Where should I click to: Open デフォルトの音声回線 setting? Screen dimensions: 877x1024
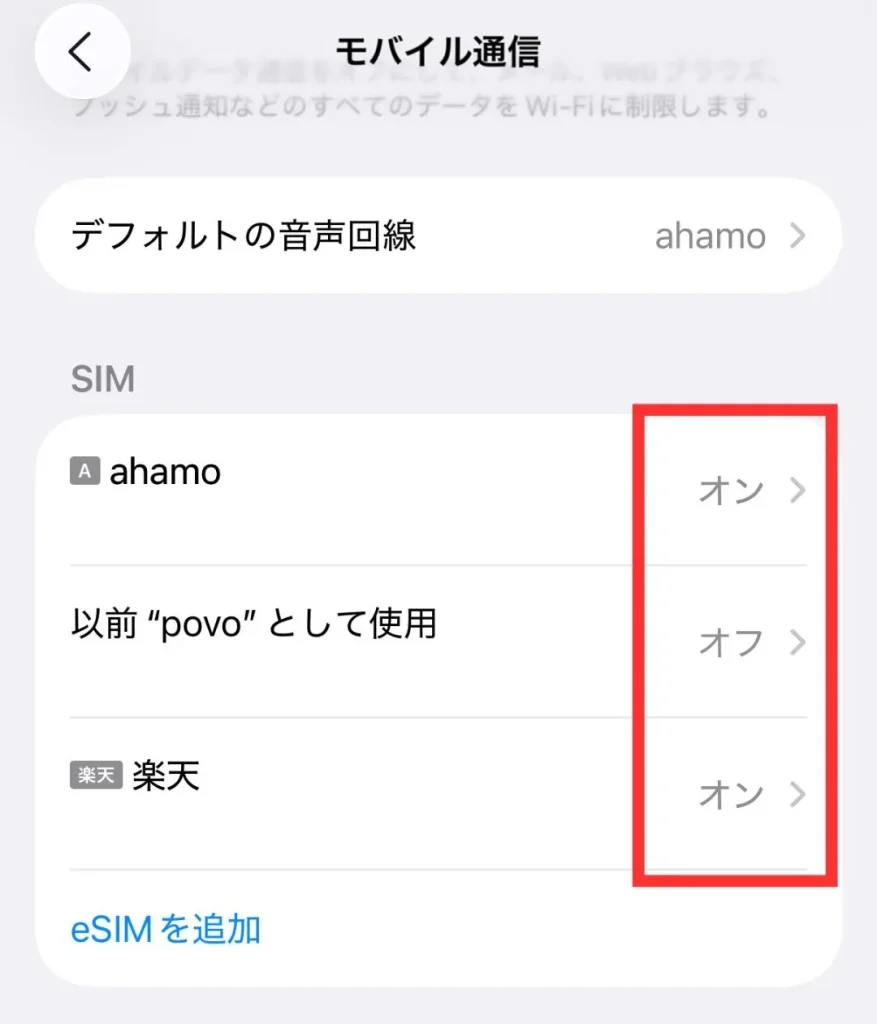coord(437,236)
